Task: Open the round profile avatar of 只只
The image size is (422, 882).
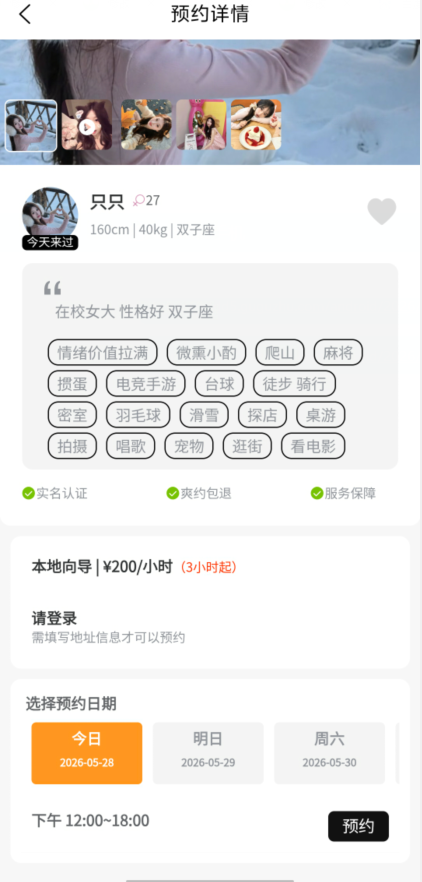Action: 50,215
